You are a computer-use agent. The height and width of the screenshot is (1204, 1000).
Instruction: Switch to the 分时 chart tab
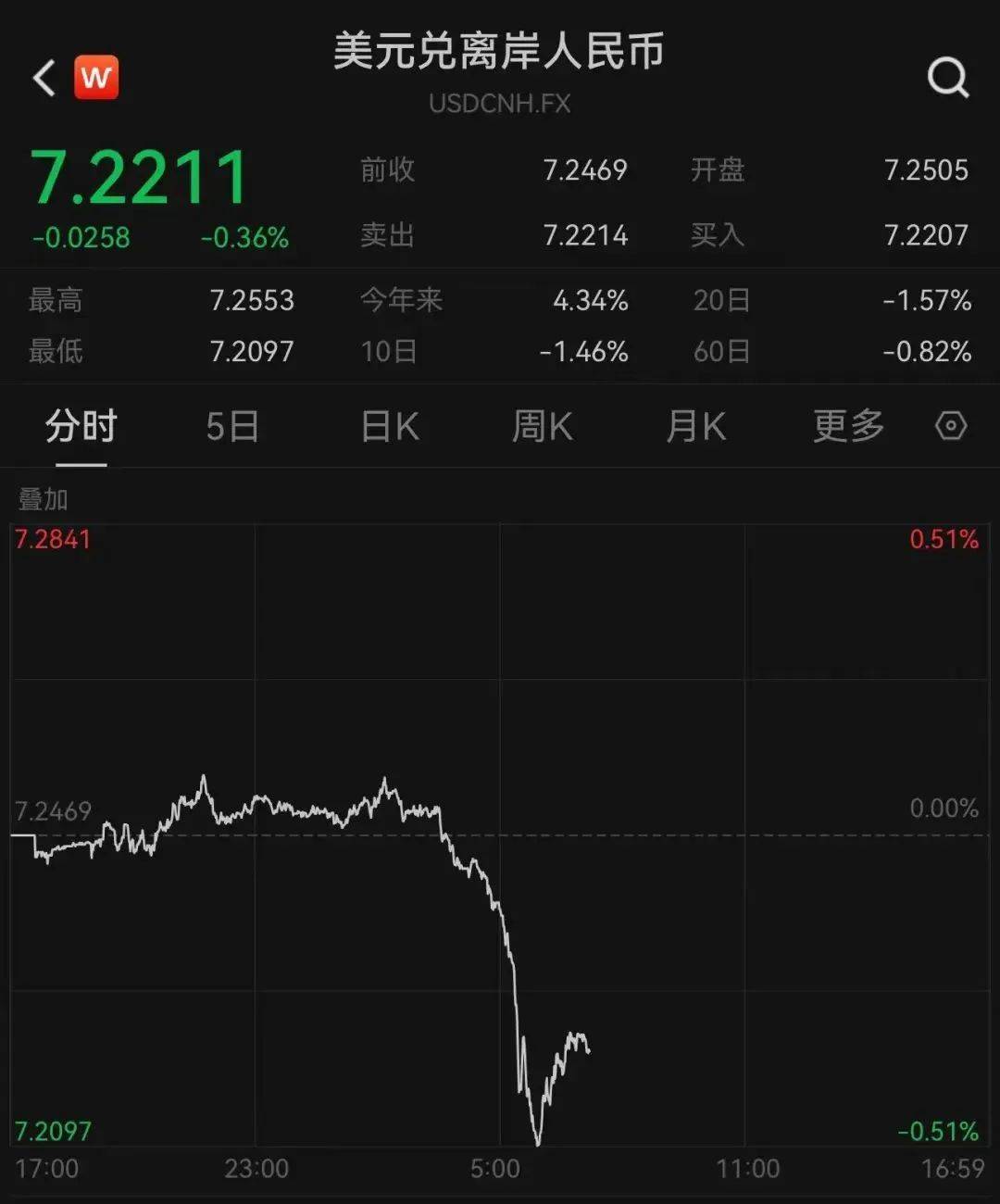[x=81, y=427]
